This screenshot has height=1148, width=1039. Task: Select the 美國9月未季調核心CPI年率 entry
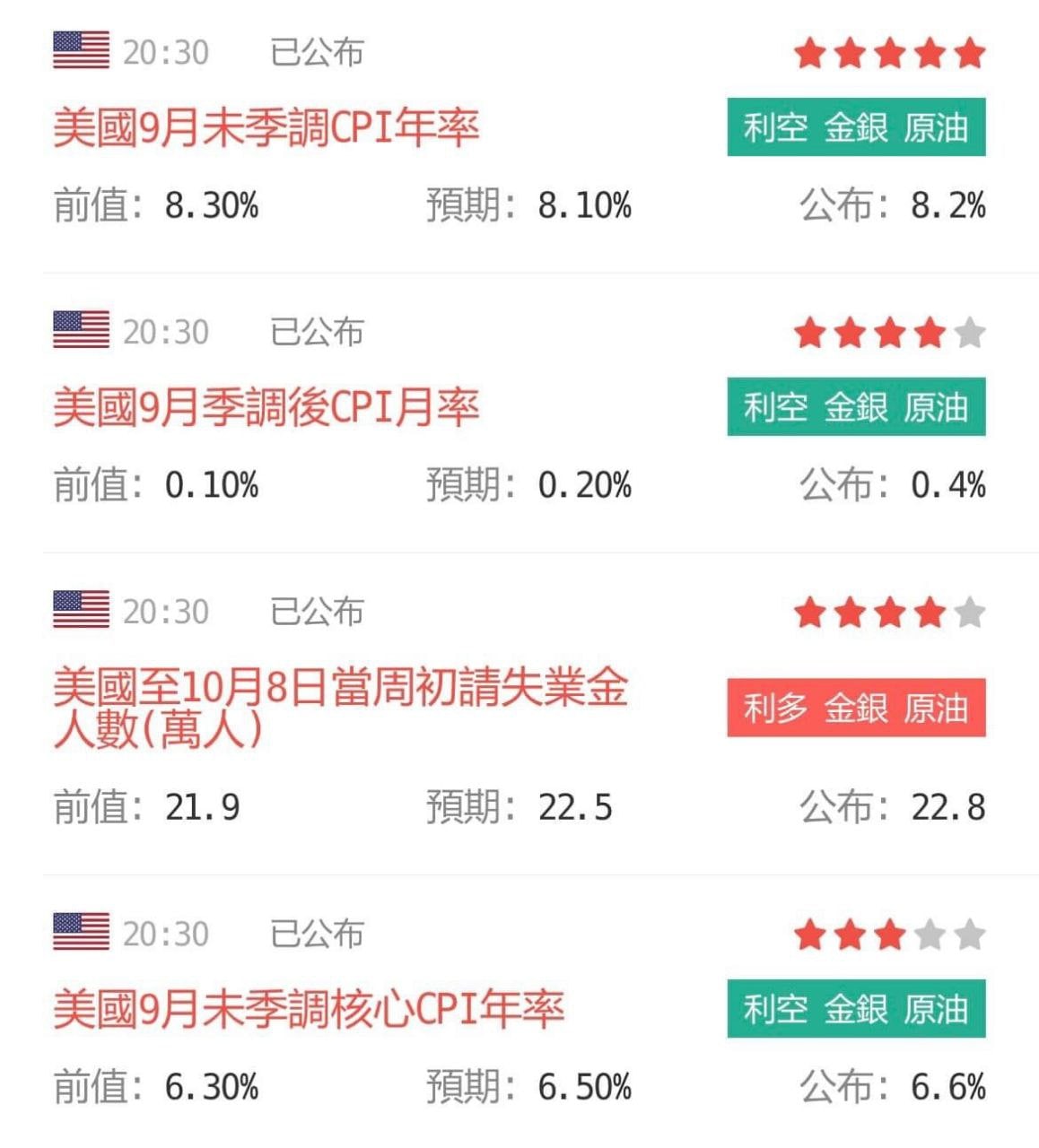coord(309,1010)
